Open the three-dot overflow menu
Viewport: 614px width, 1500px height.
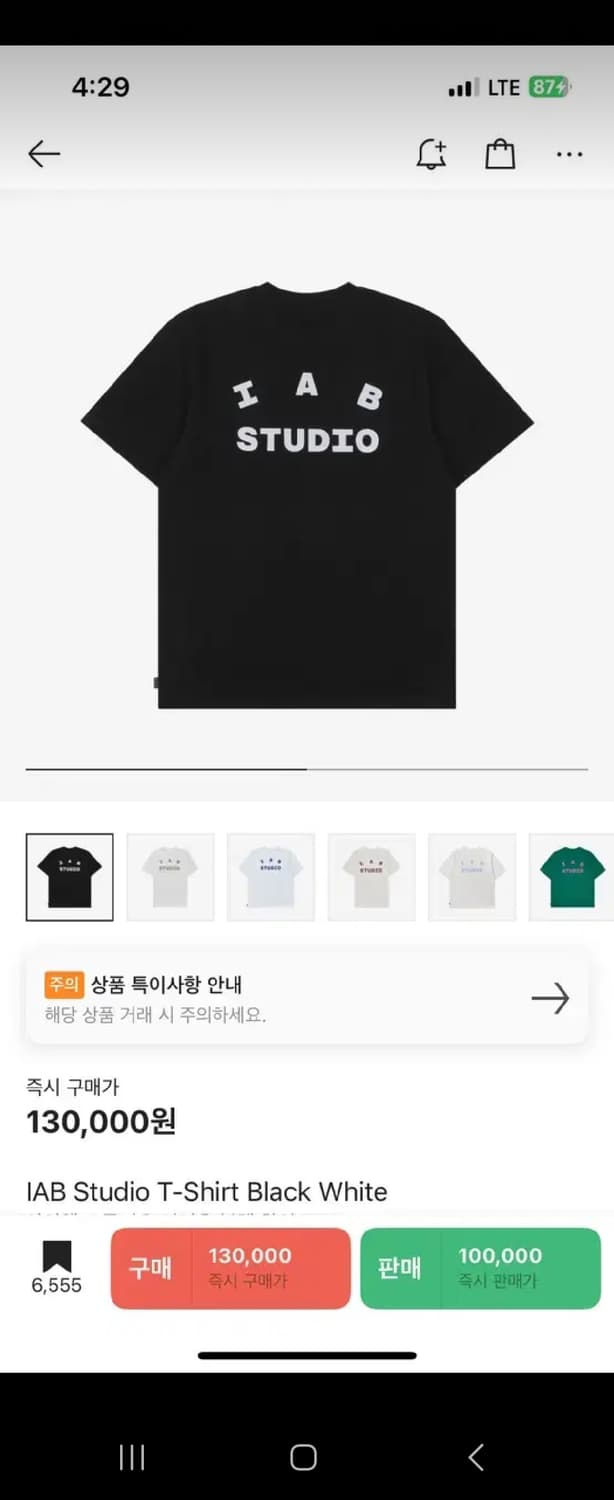click(x=569, y=154)
